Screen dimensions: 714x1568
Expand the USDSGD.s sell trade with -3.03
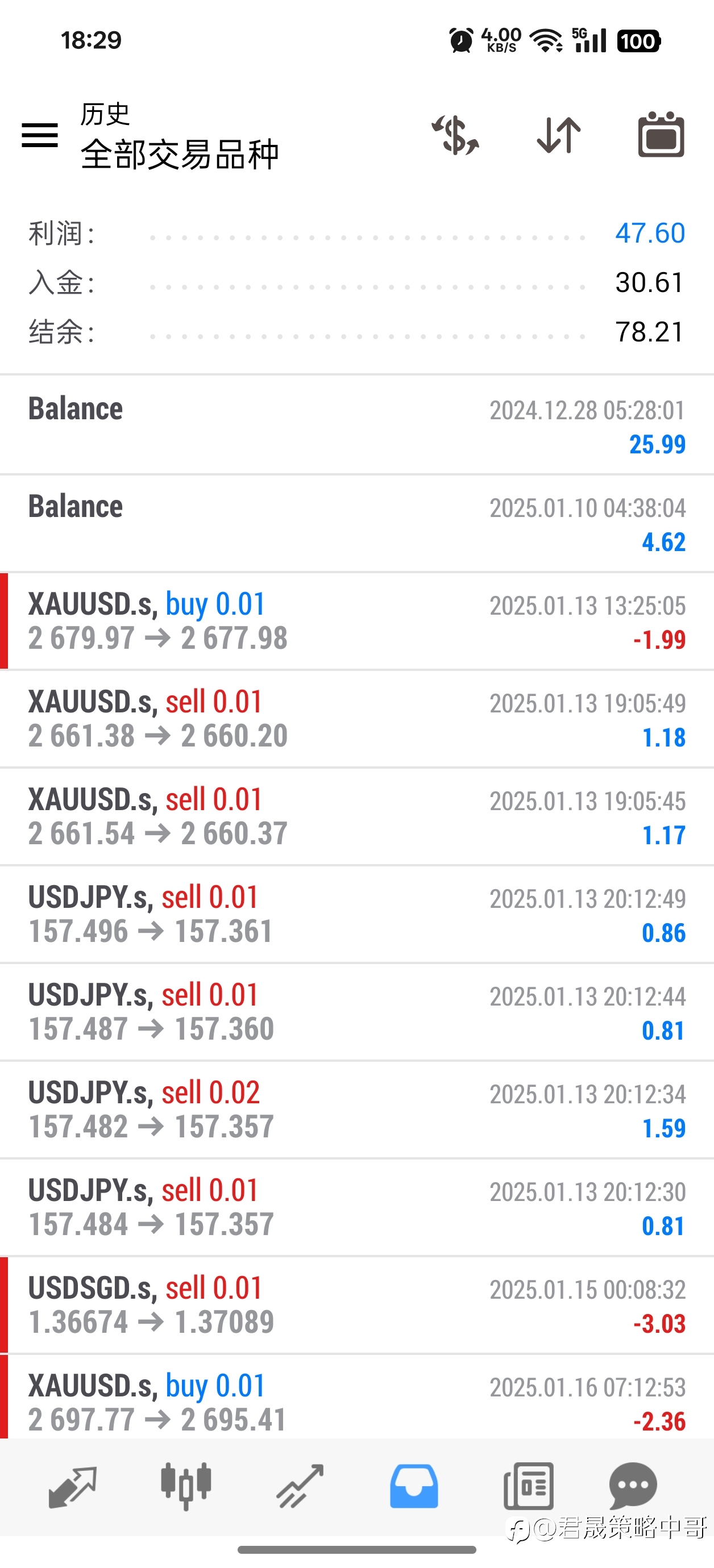[x=357, y=1305]
